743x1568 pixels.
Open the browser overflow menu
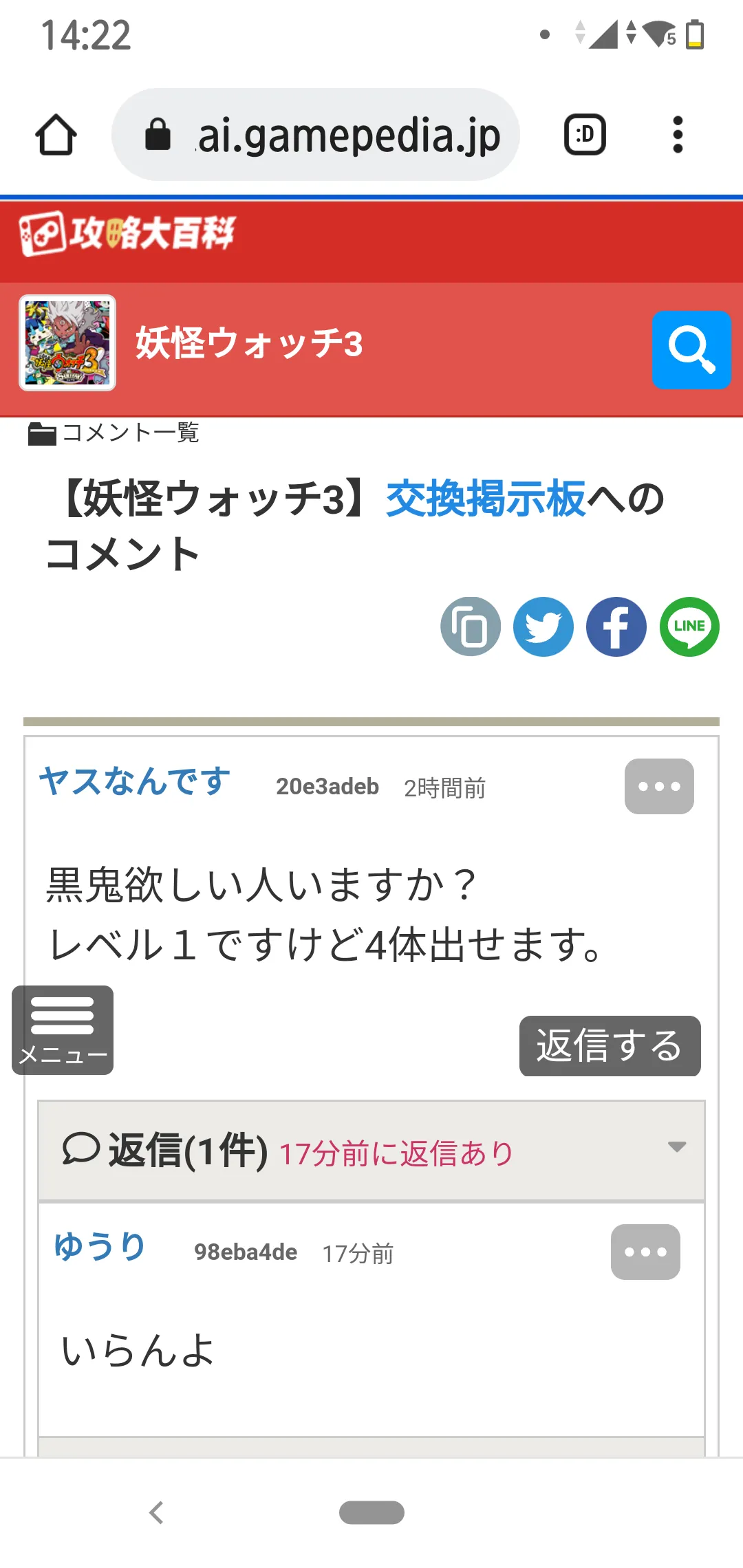click(678, 135)
